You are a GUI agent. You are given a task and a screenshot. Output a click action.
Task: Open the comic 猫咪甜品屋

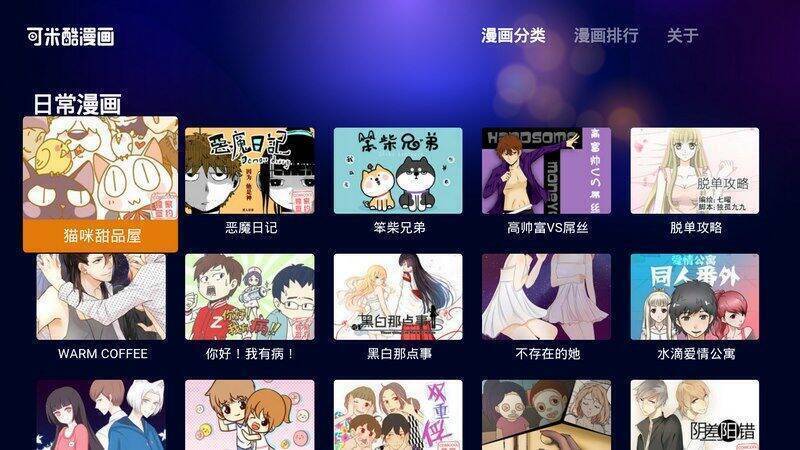pyautogui.click(x=100, y=183)
